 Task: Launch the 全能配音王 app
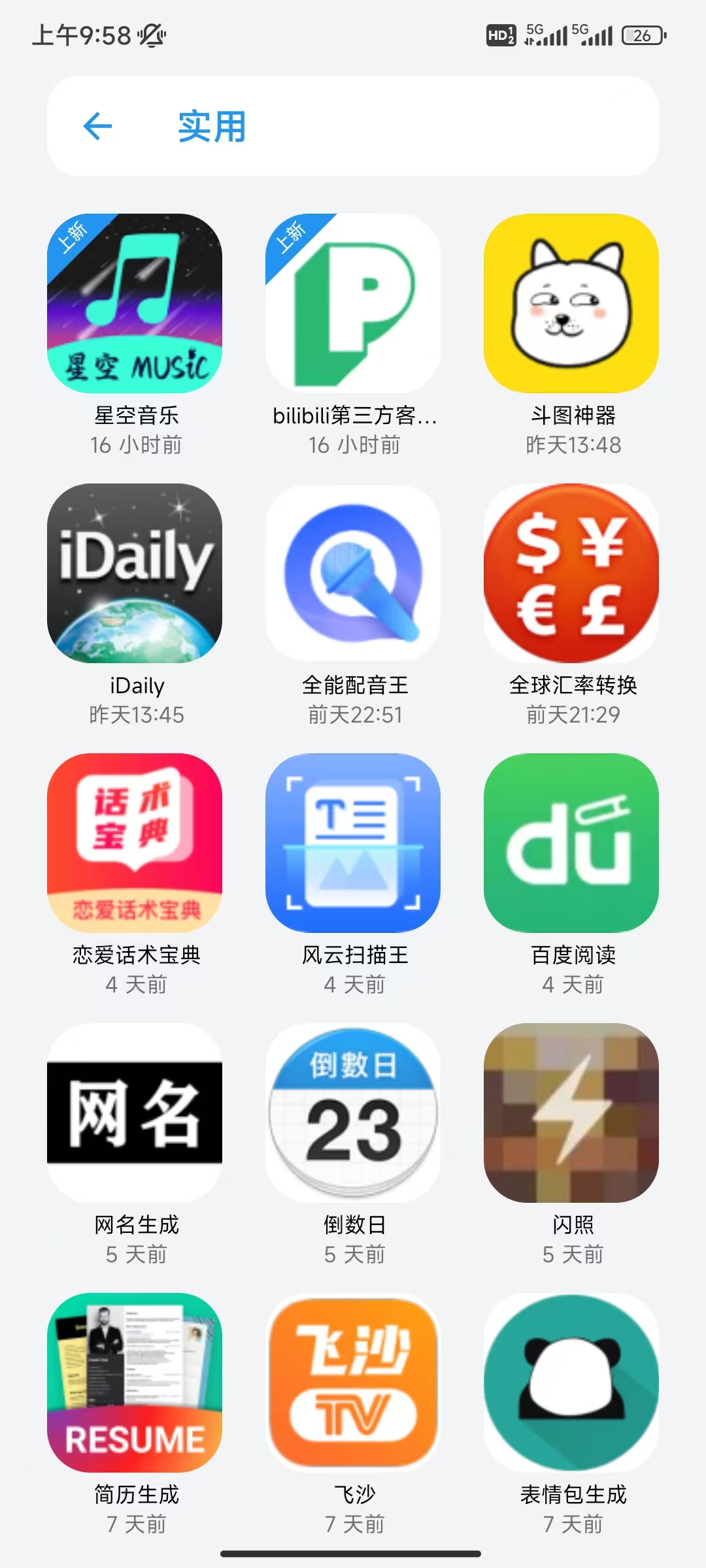(353, 574)
